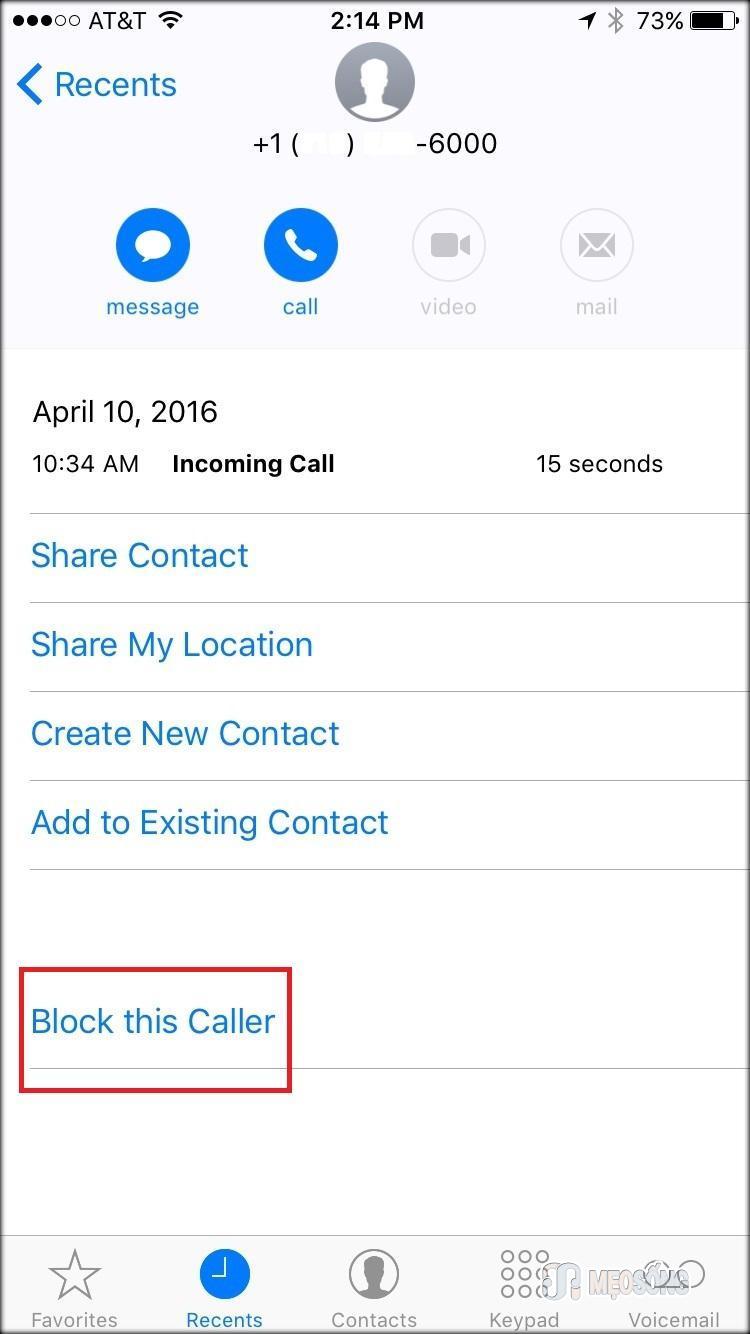Open the Contacts tab
This screenshot has width=750, height=1334.
[374, 1288]
